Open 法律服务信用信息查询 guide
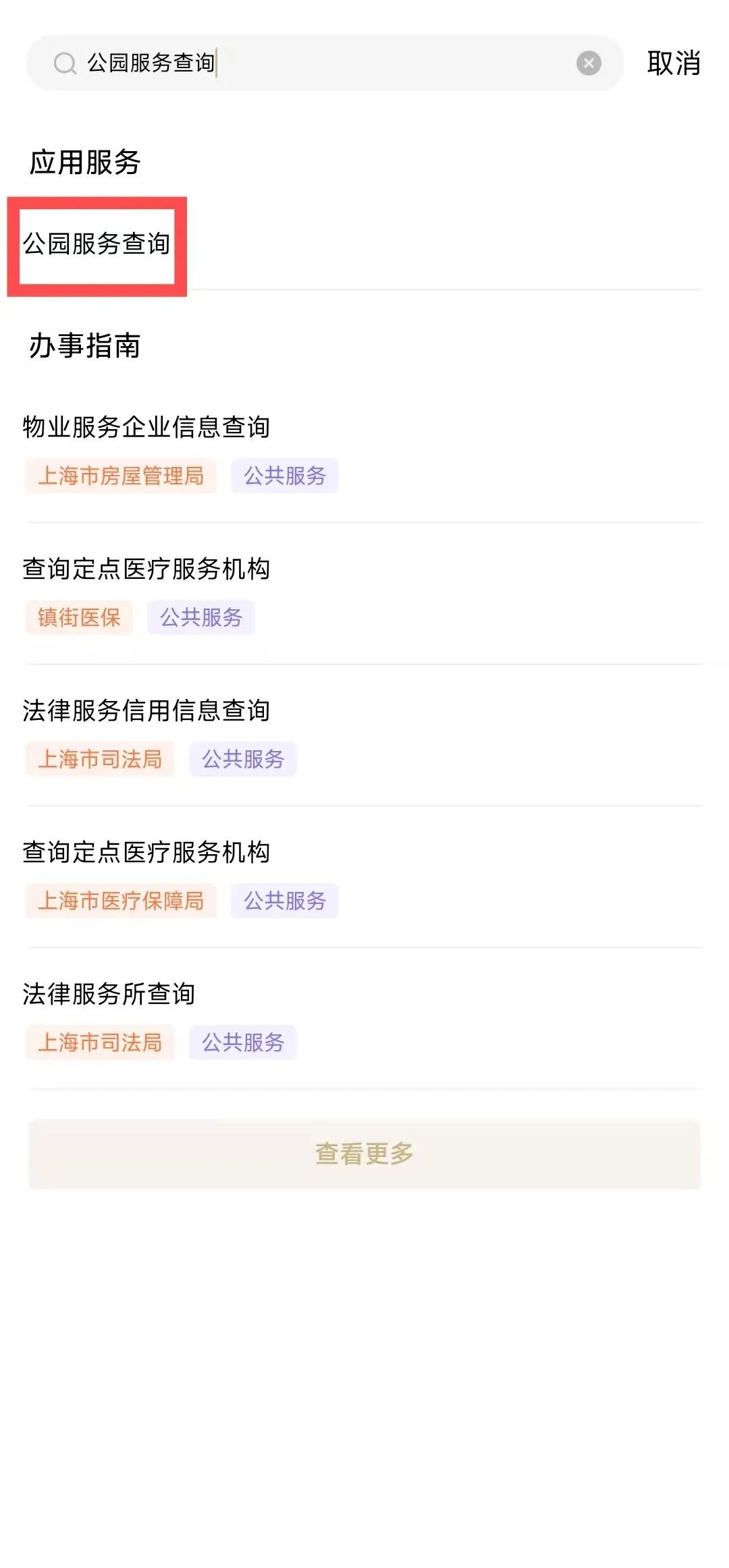Image resolution: width=729 pixels, height=1568 pixels. point(146,710)
